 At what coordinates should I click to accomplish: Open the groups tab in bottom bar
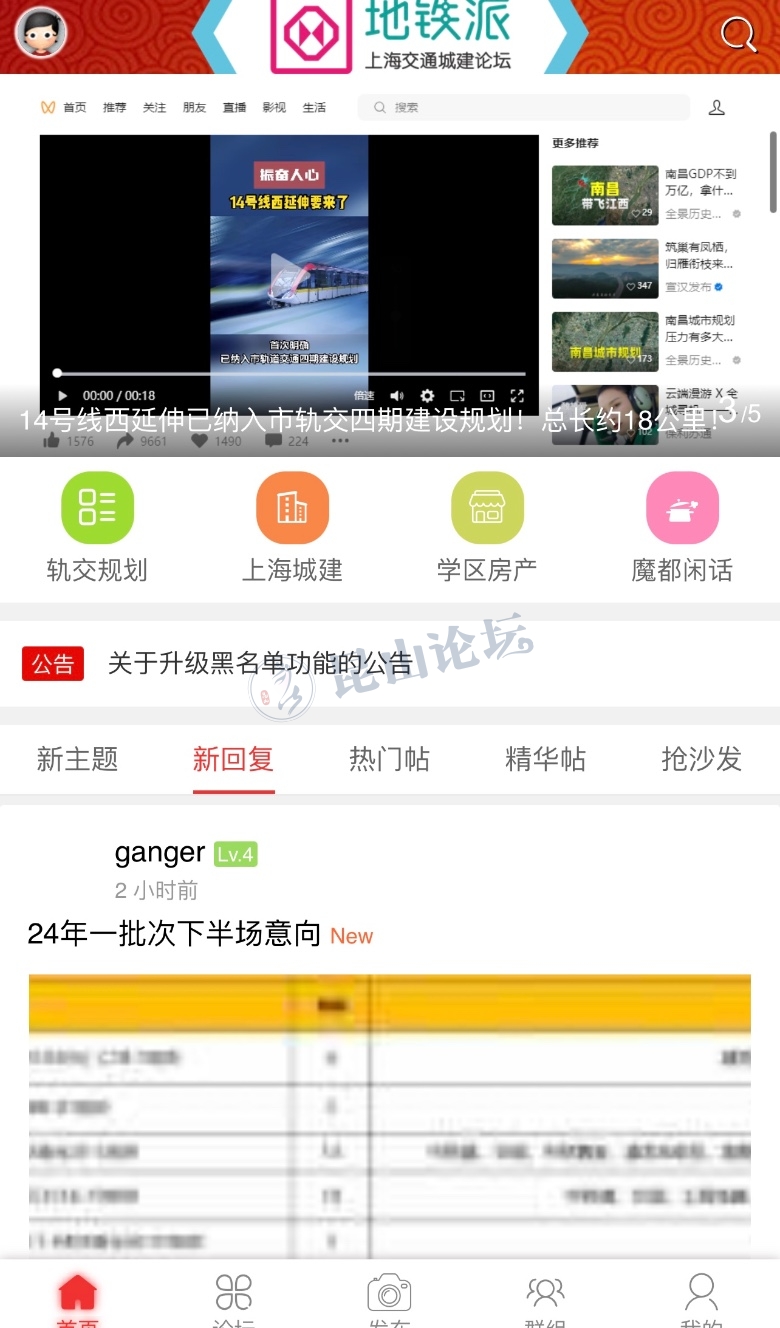point(545,1298)
